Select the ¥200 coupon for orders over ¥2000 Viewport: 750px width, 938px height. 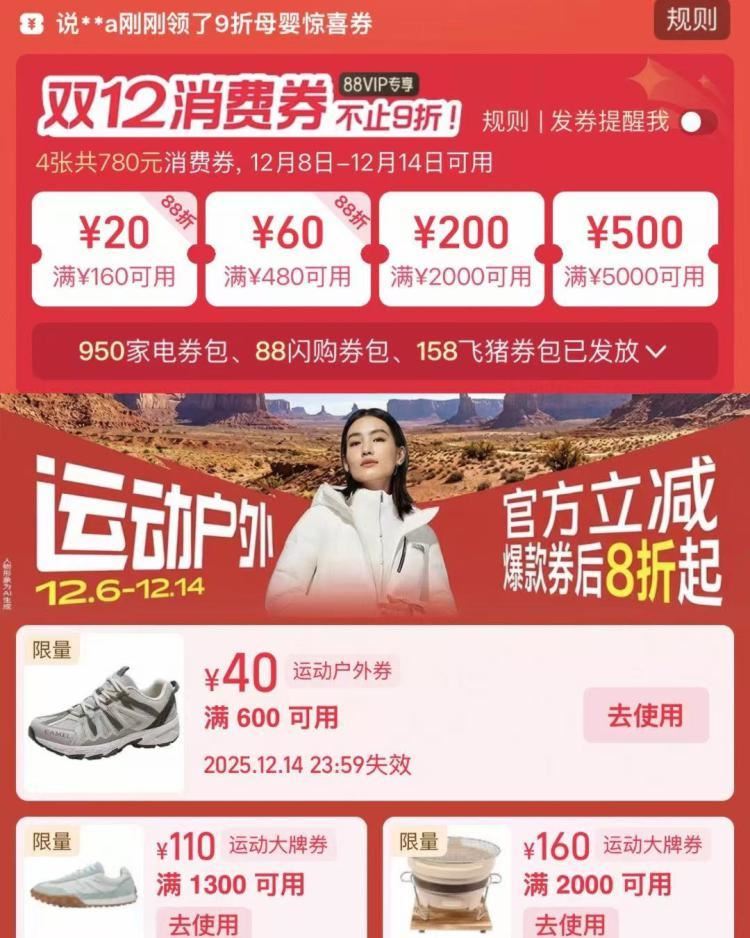[x=461, y=249]
